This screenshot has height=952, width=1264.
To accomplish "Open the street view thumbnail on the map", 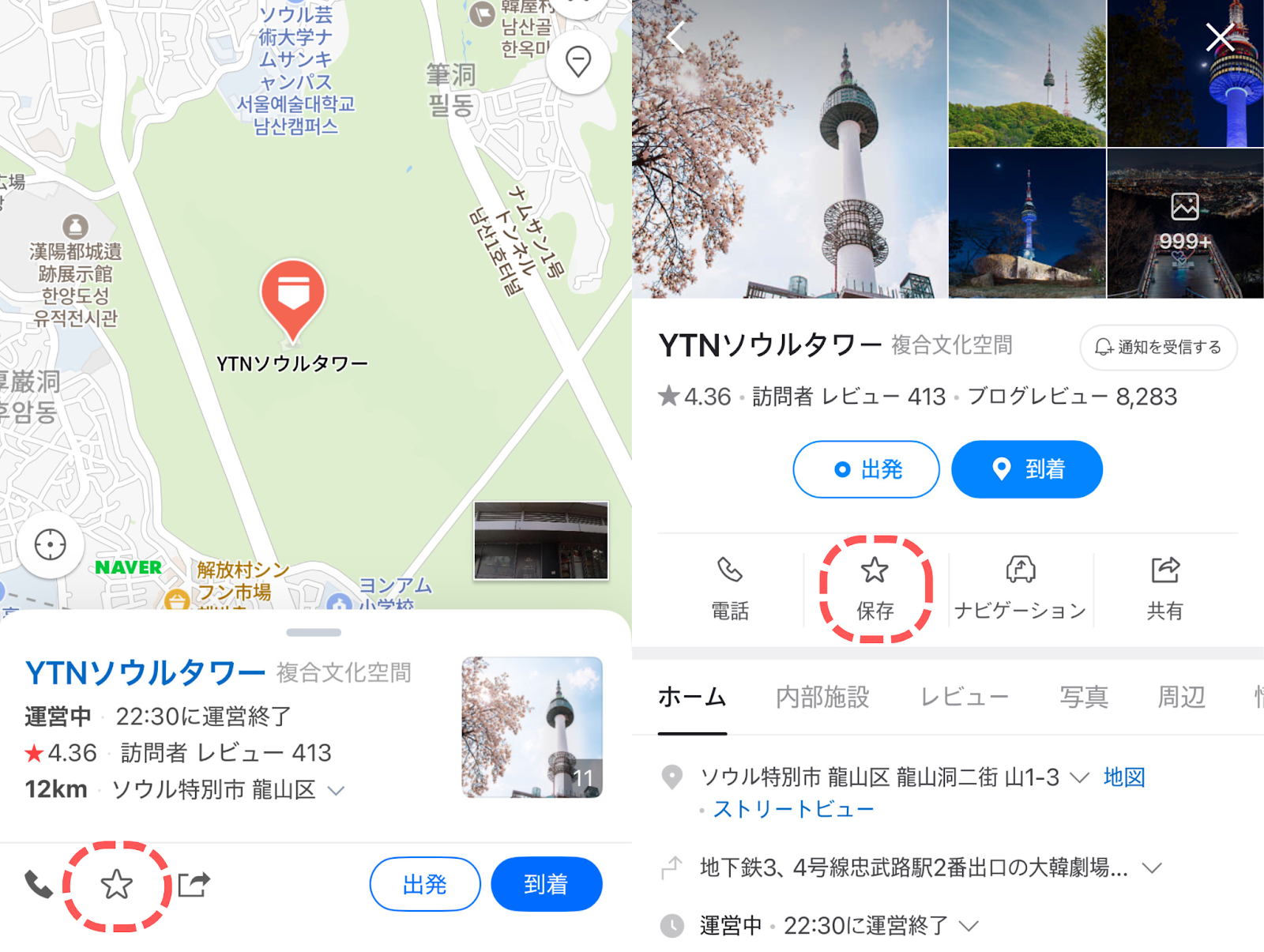I will [x=541, y=540].
